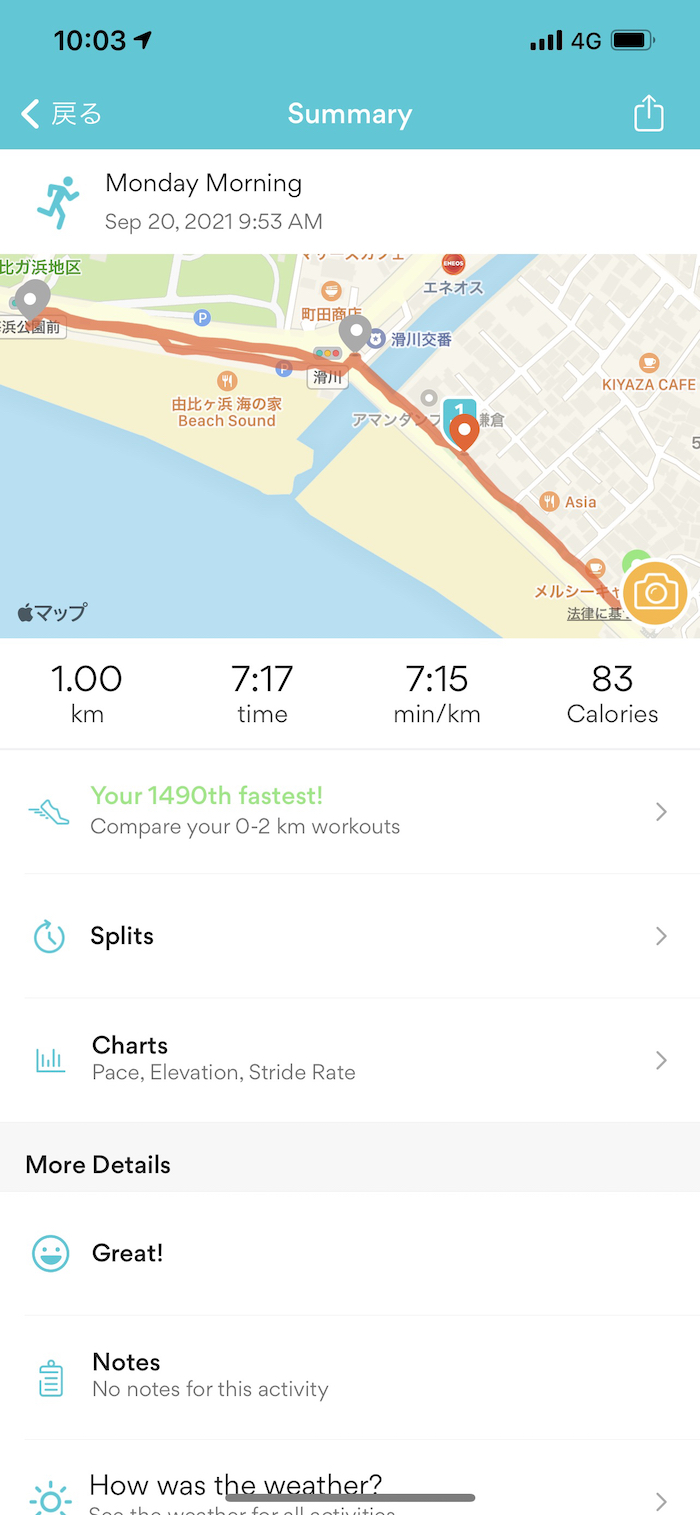Add a photo with the camera button

click(654, 593)
